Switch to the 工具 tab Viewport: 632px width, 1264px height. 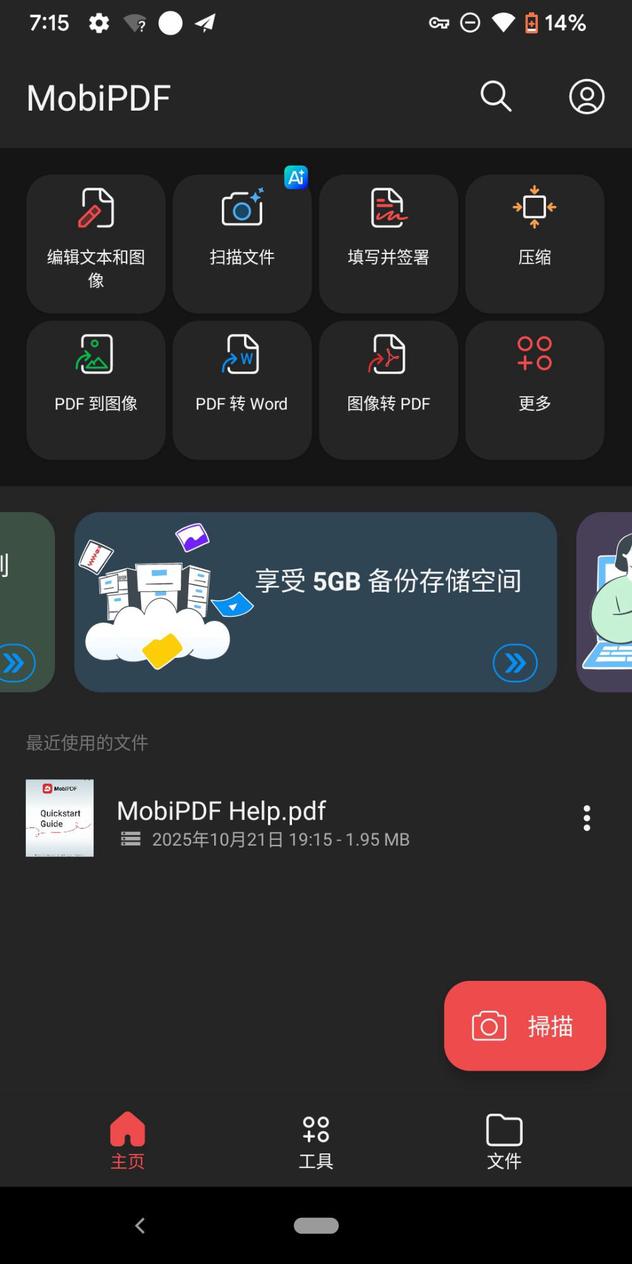(x=316, y=1140)
